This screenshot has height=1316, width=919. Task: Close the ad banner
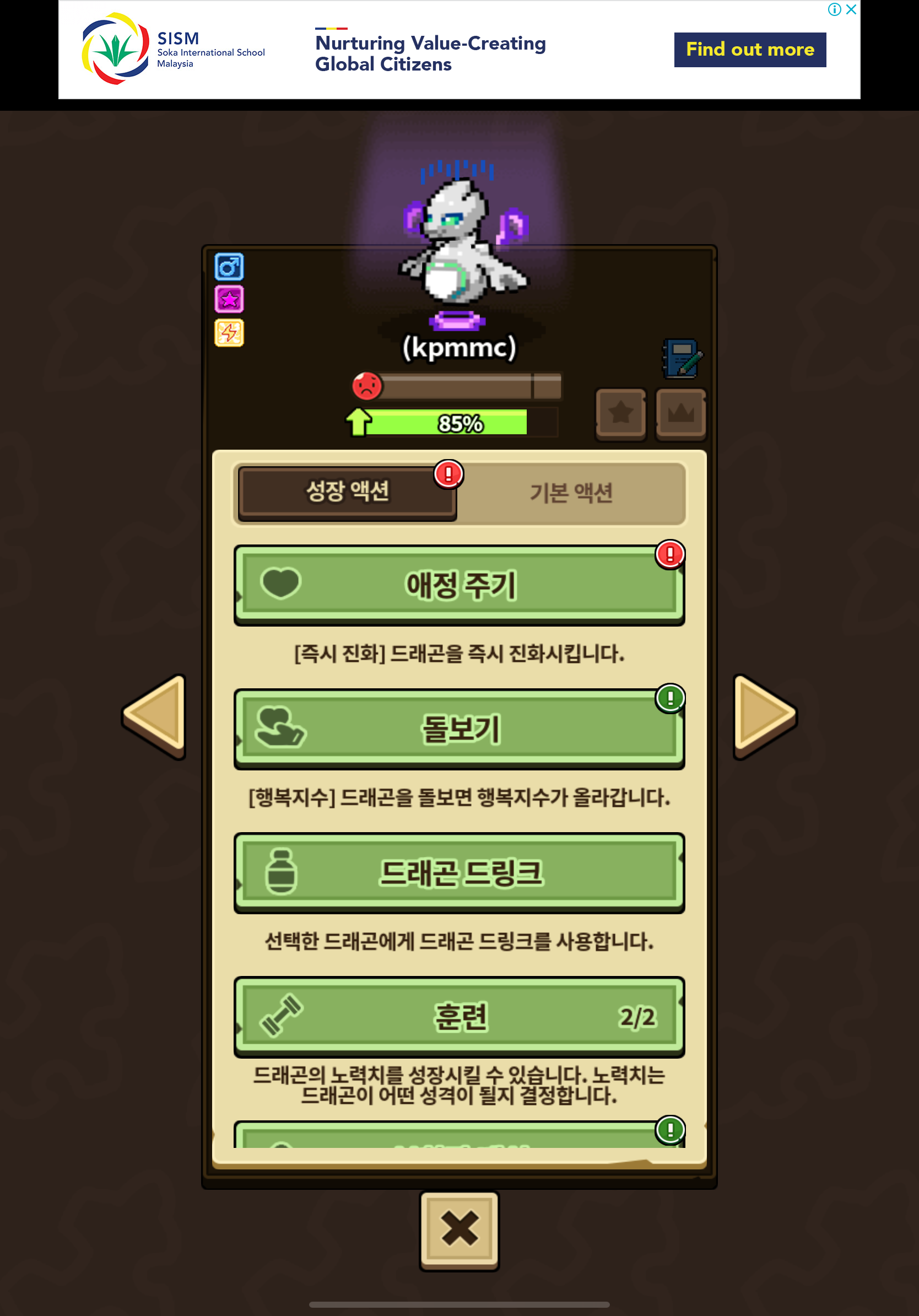pyautogui.click(x=851, y=9)
